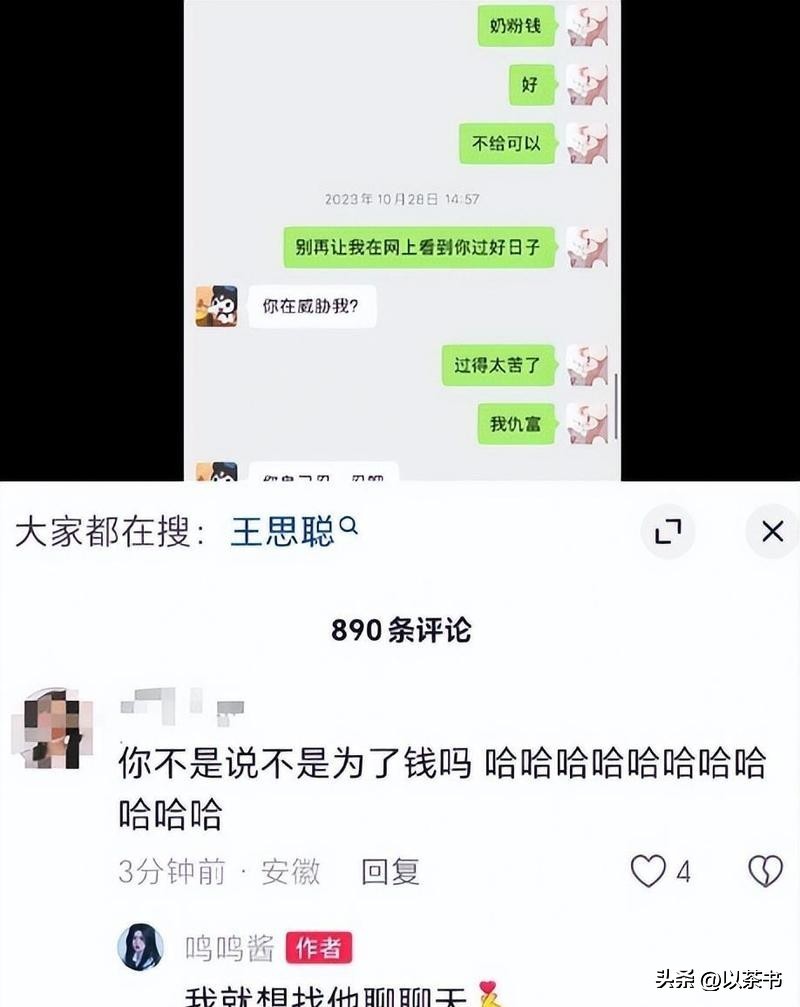The height and width of the screenshot is (1007, 800).
Task: Like the 你不是说不是为了钱吗 comment
Action: pyautogui.click(x=649, y=871)
